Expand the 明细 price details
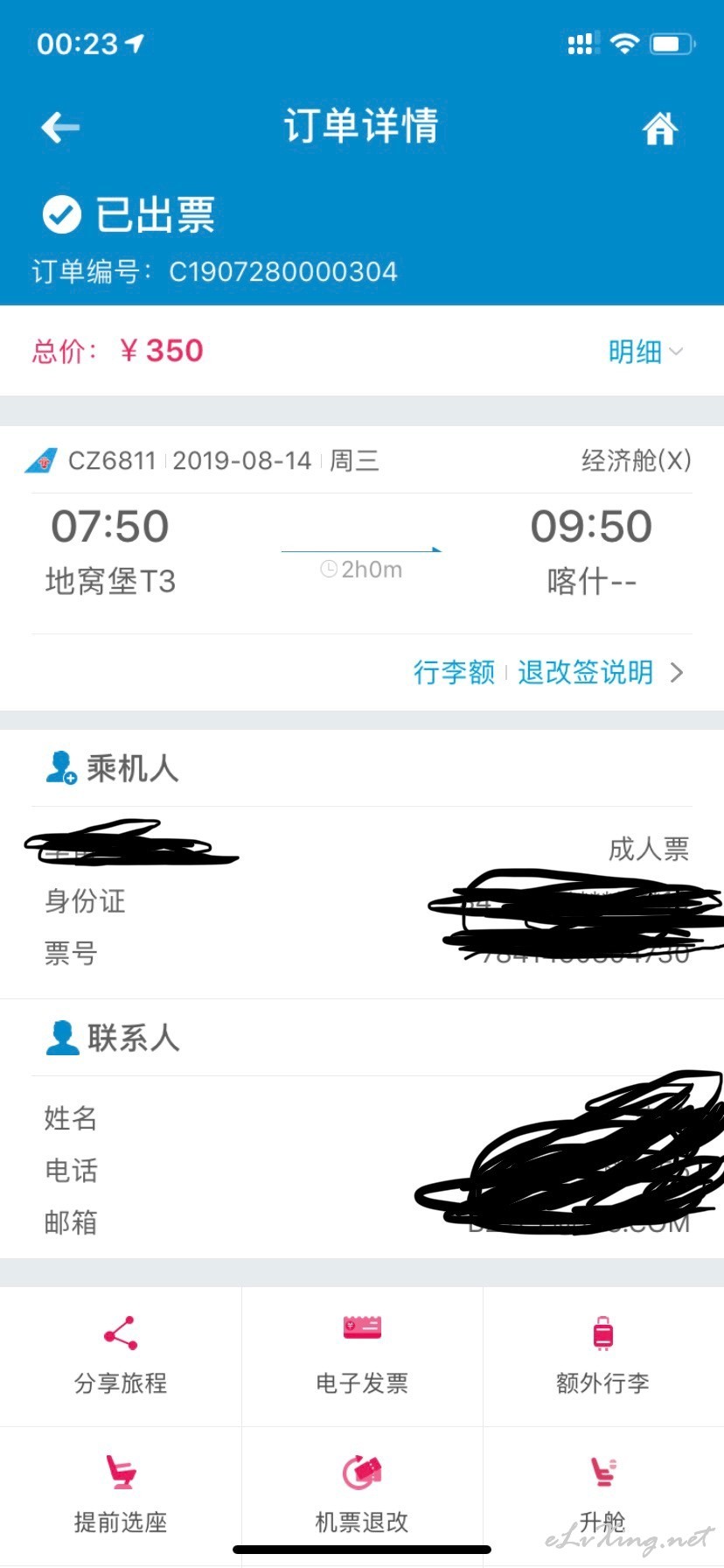This screenshot has width=724, height=1568. pos(645,352)
